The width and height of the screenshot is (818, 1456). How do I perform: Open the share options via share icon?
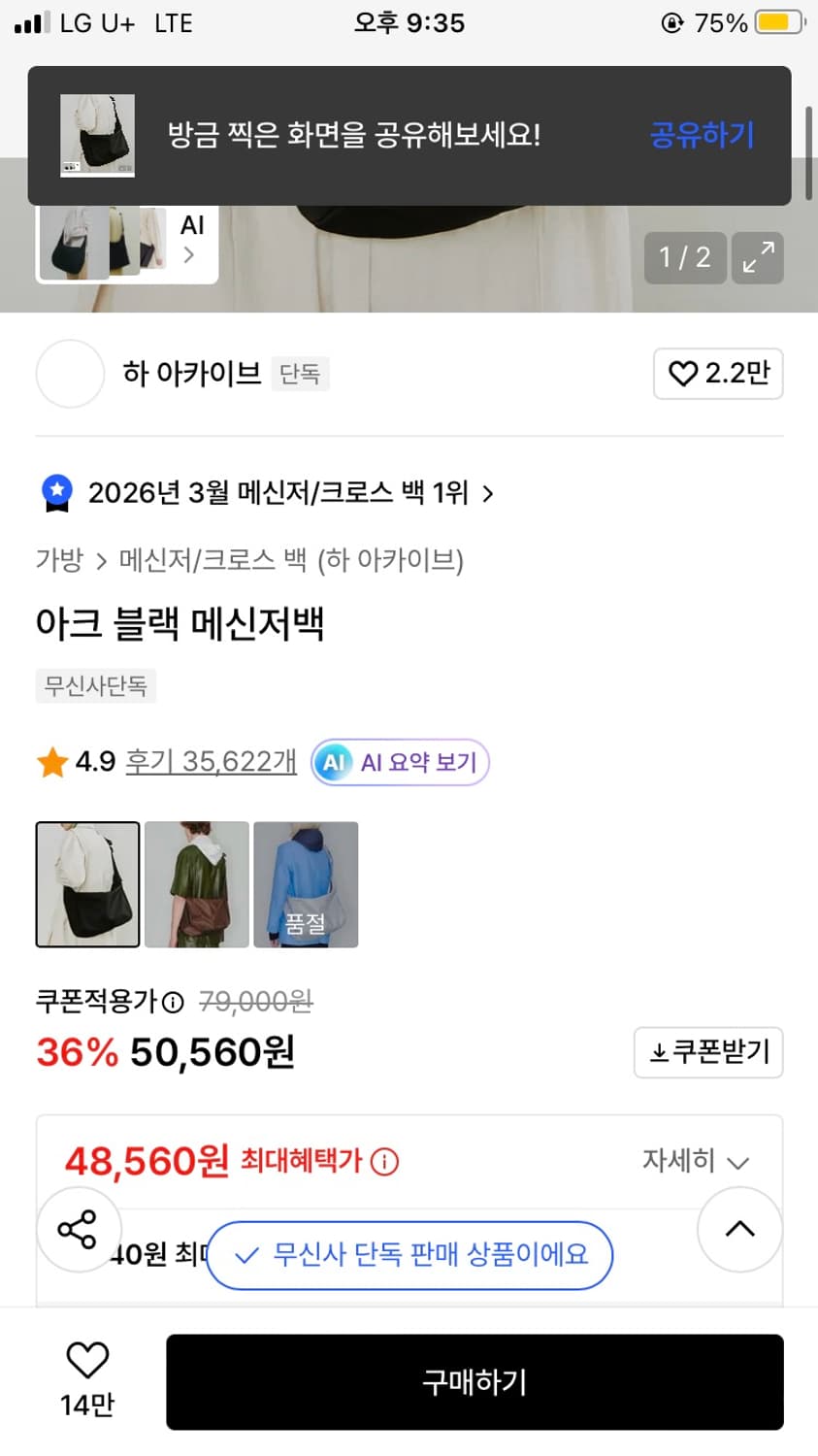tap(79, 1229)
